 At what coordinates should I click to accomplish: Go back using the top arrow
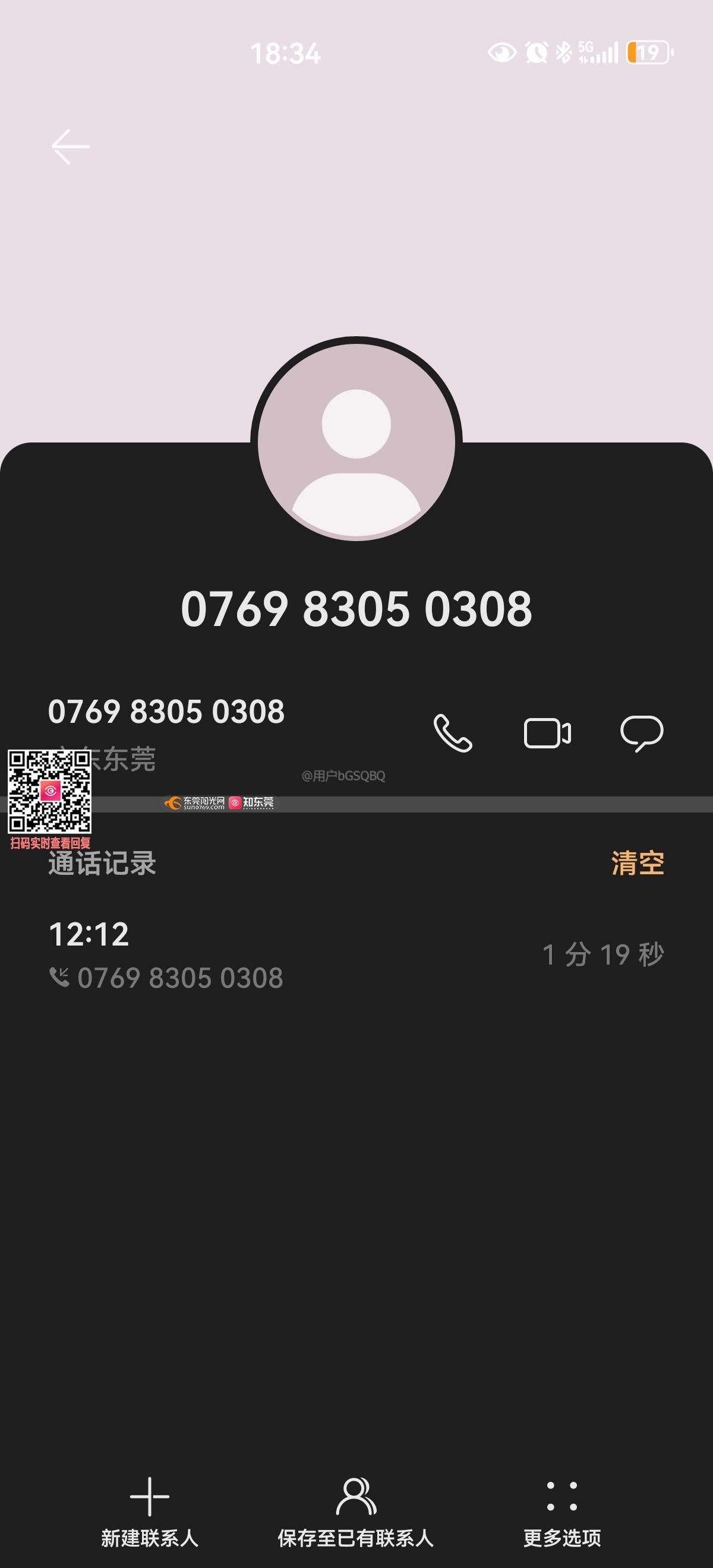(x=71, y=147)
